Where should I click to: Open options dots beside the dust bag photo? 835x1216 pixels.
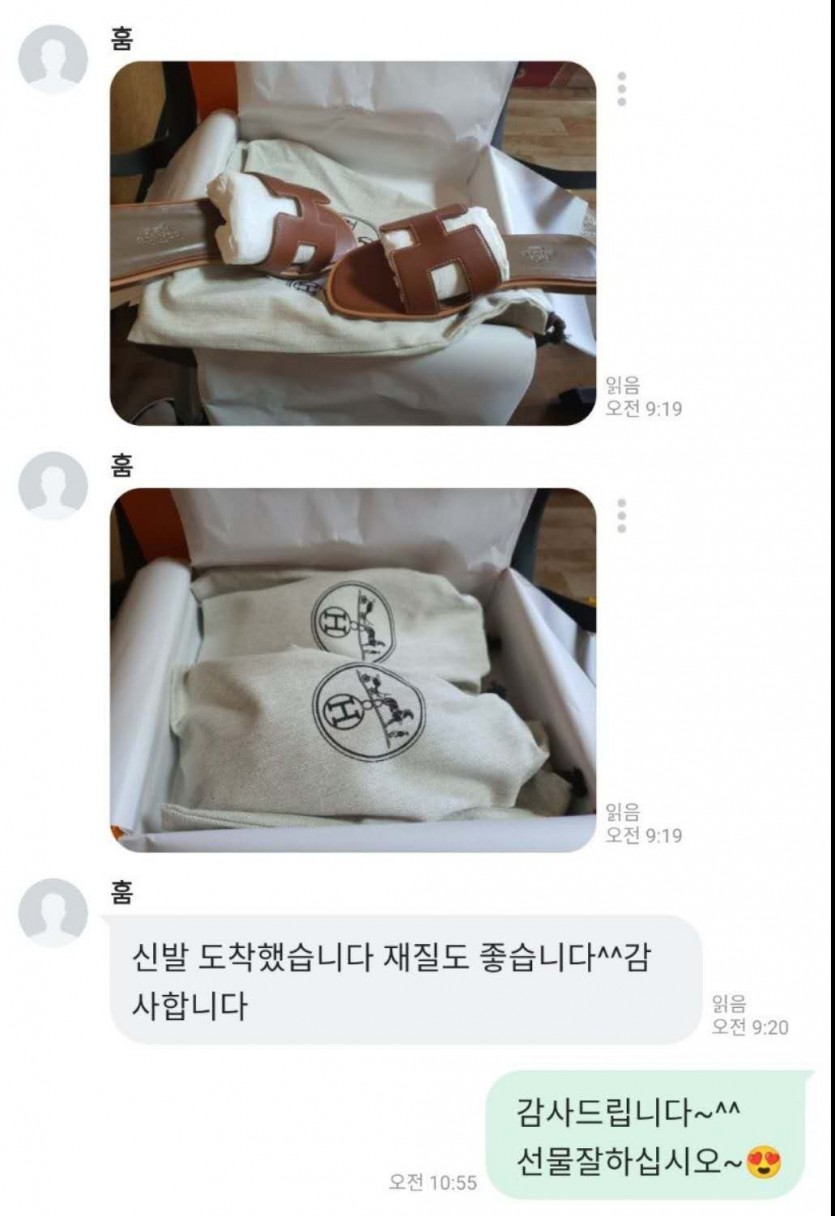pyautogui.click(x=622, y=515)
